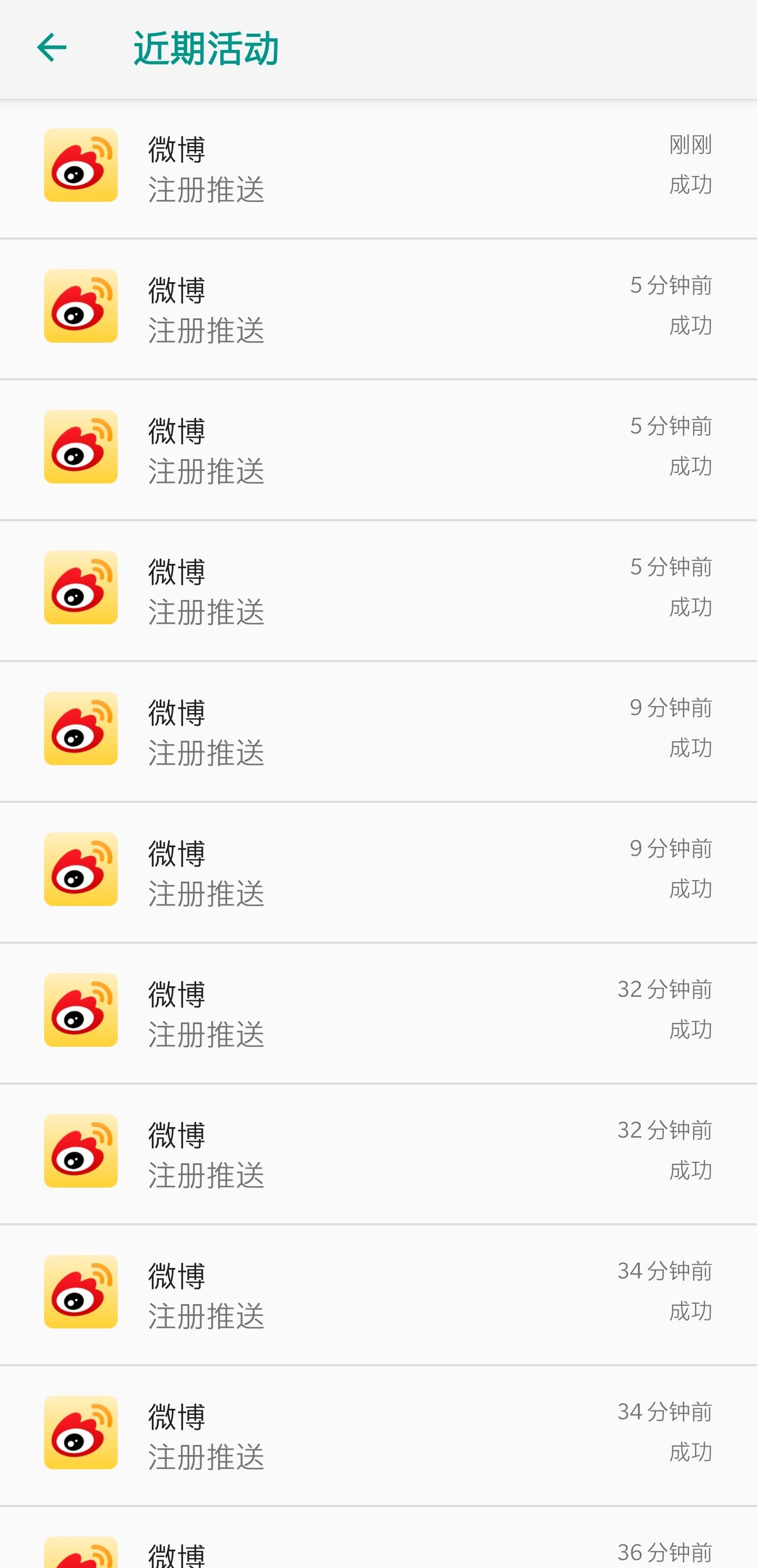Screen dimensions: 757x1568
Task: Open the second 32分钟前 activity row
Action: tap(377, 1150)
